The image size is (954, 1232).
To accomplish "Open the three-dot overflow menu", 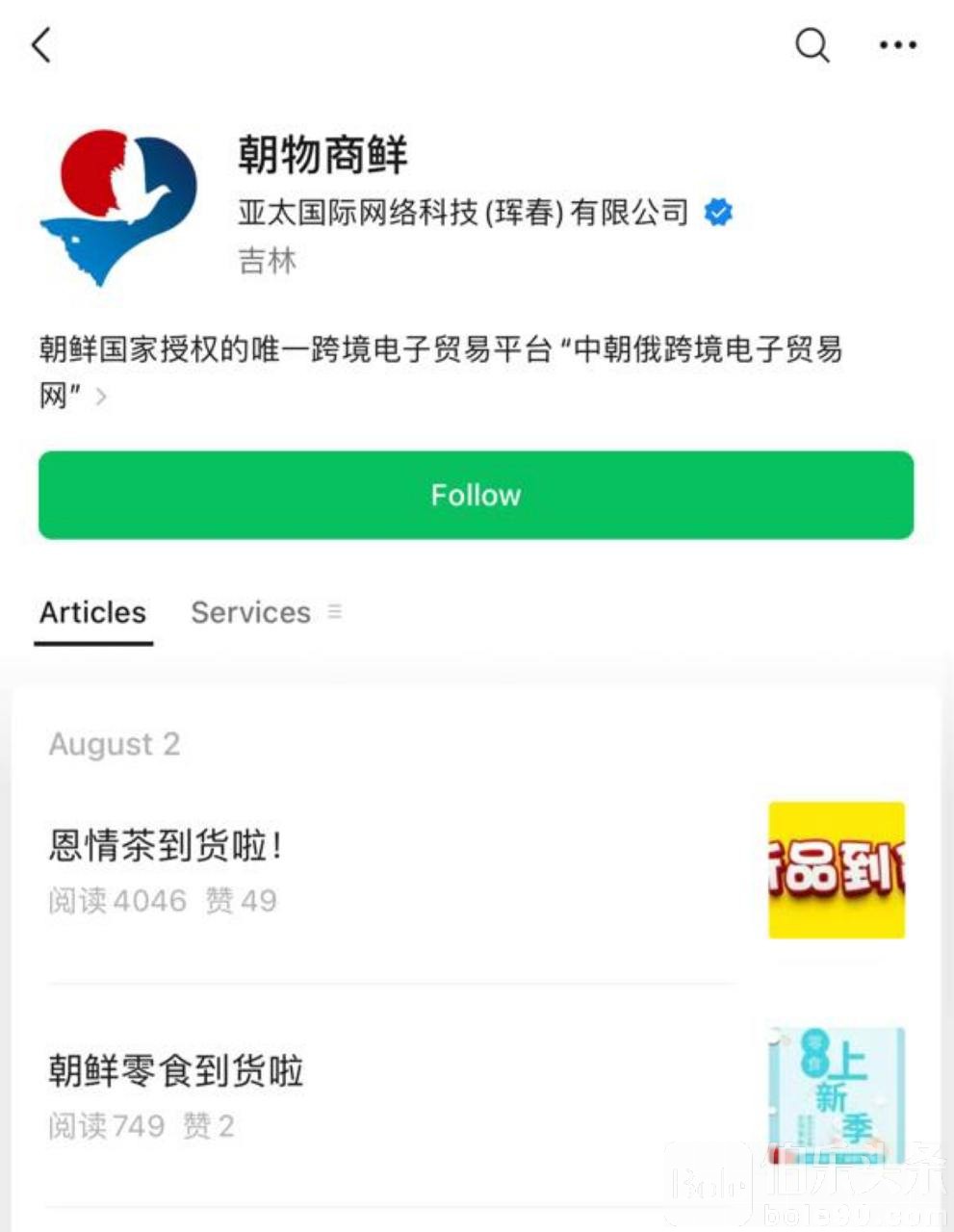I will point(897,44).
